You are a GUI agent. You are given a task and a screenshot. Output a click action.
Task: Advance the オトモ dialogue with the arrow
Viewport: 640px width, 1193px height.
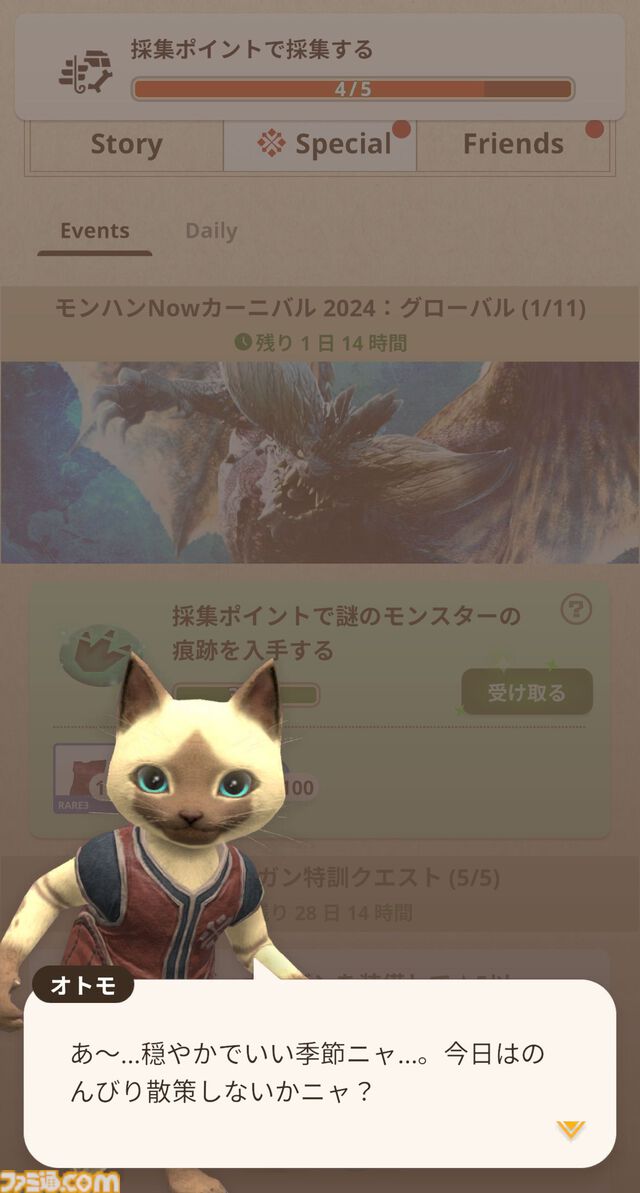click(571, 1130)
